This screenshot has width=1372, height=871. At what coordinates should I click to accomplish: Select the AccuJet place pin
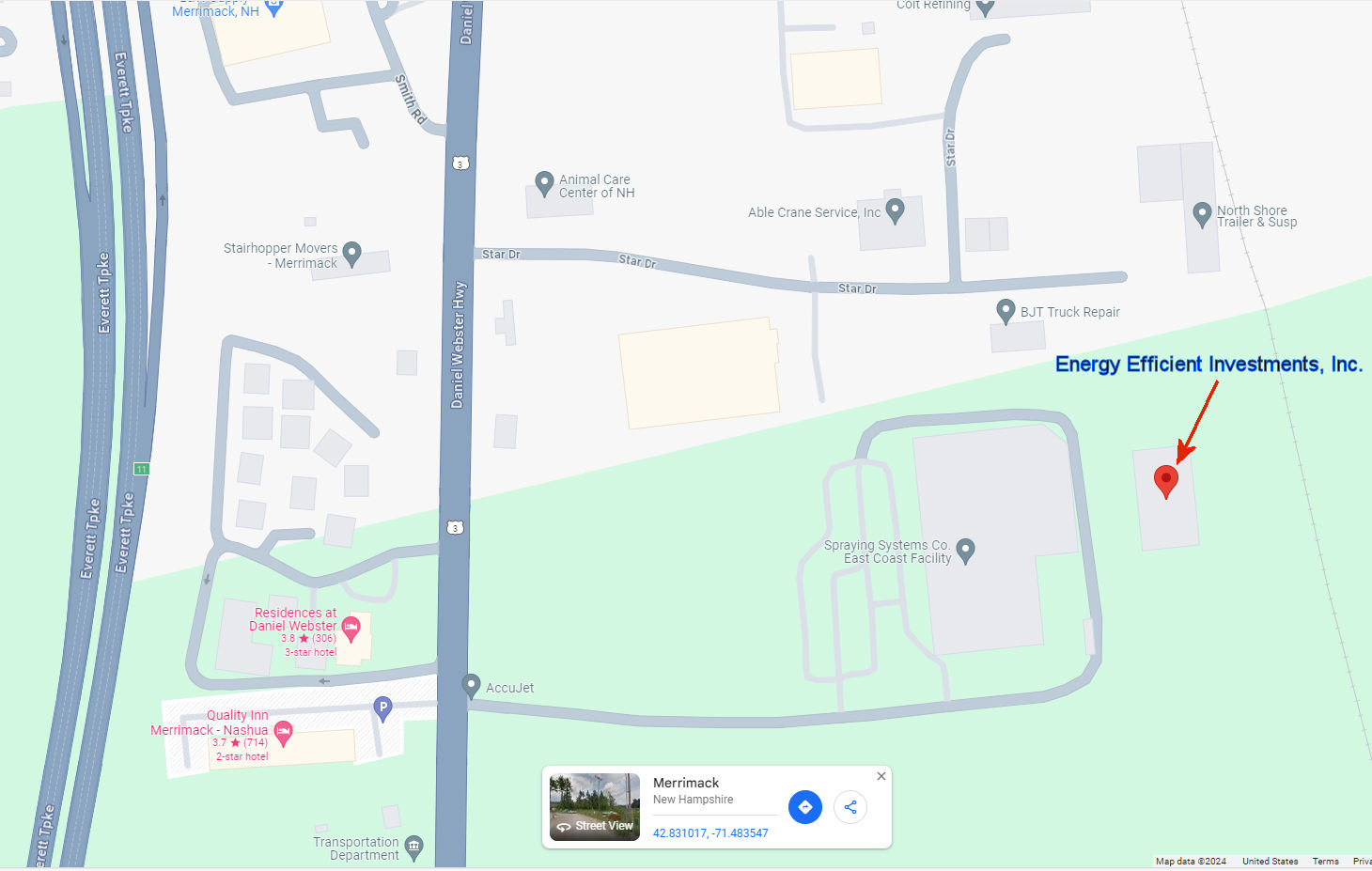click(x=472, y=686)
